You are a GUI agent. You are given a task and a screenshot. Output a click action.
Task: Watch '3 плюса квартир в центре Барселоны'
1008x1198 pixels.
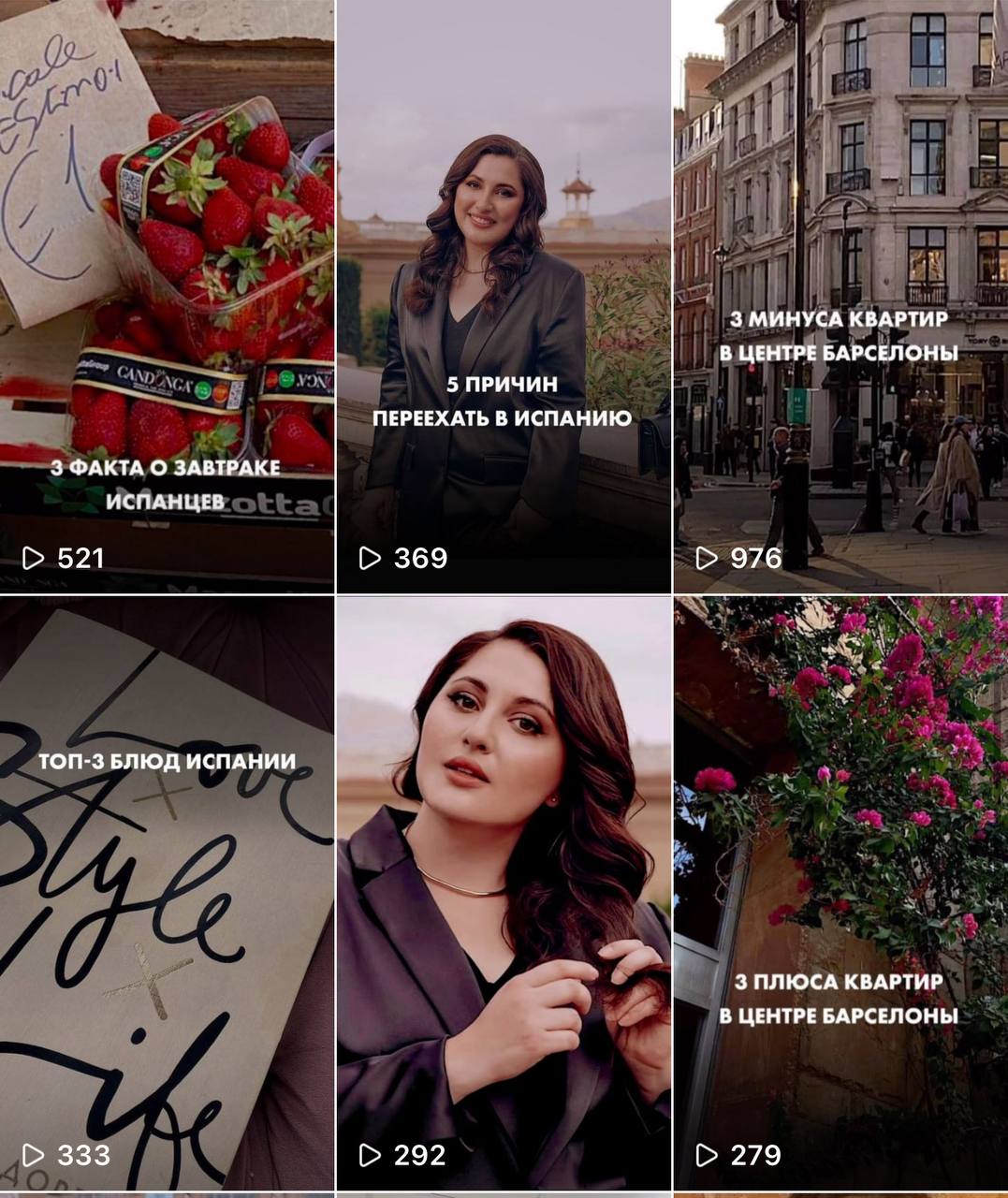(x=840, y=894)
